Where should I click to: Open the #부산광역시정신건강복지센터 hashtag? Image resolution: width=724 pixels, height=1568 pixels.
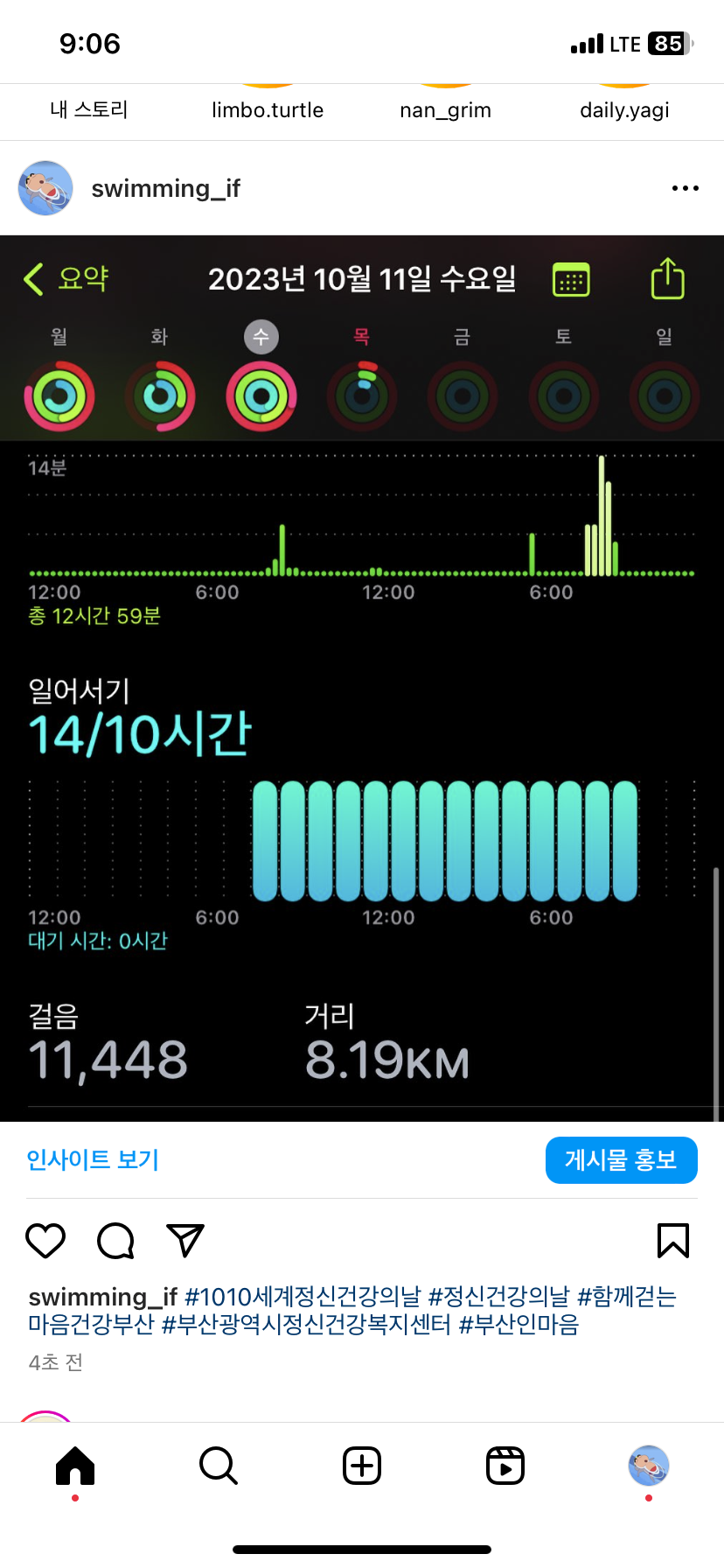(306, 1325)
